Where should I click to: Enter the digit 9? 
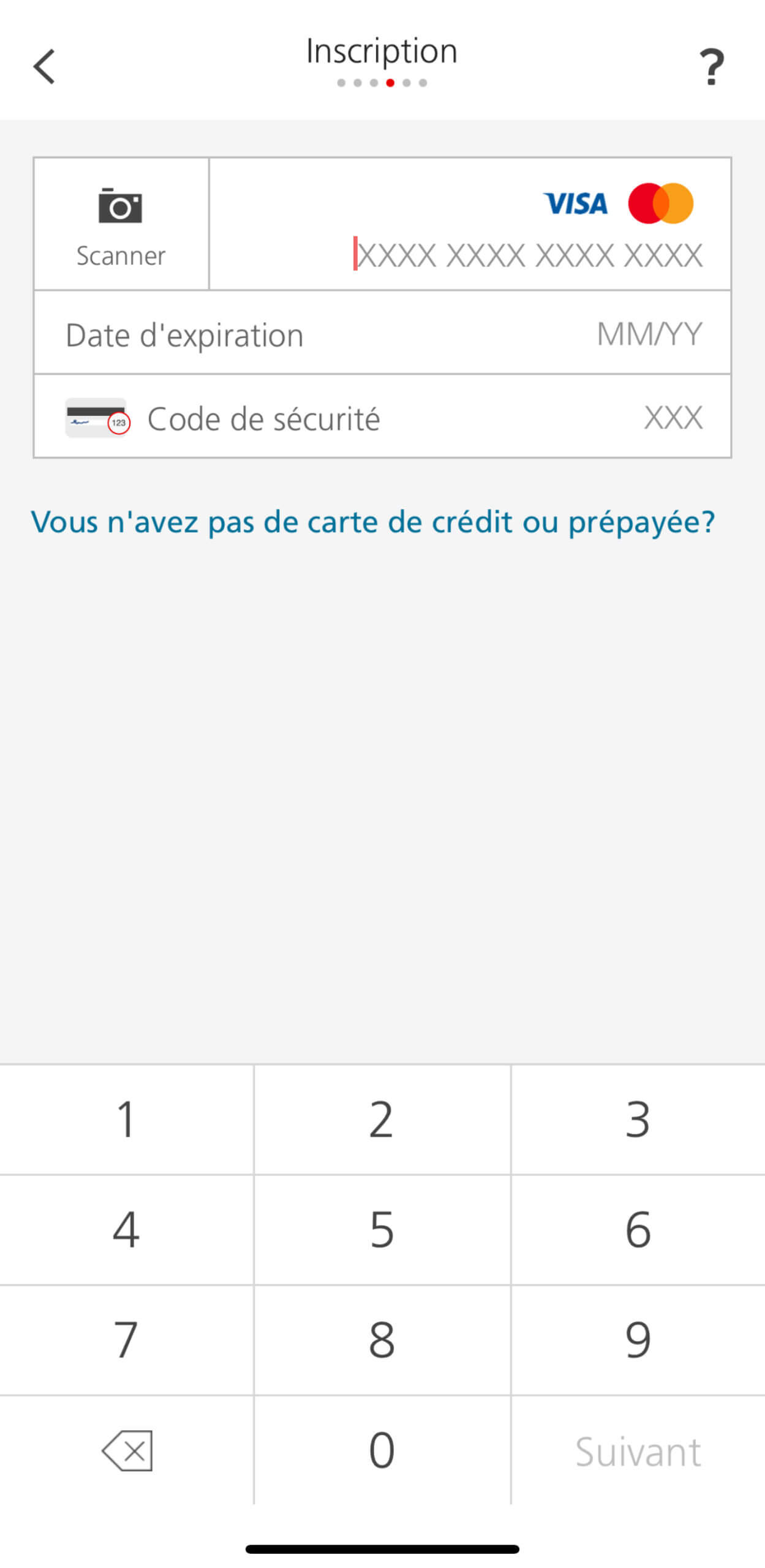638,1340
